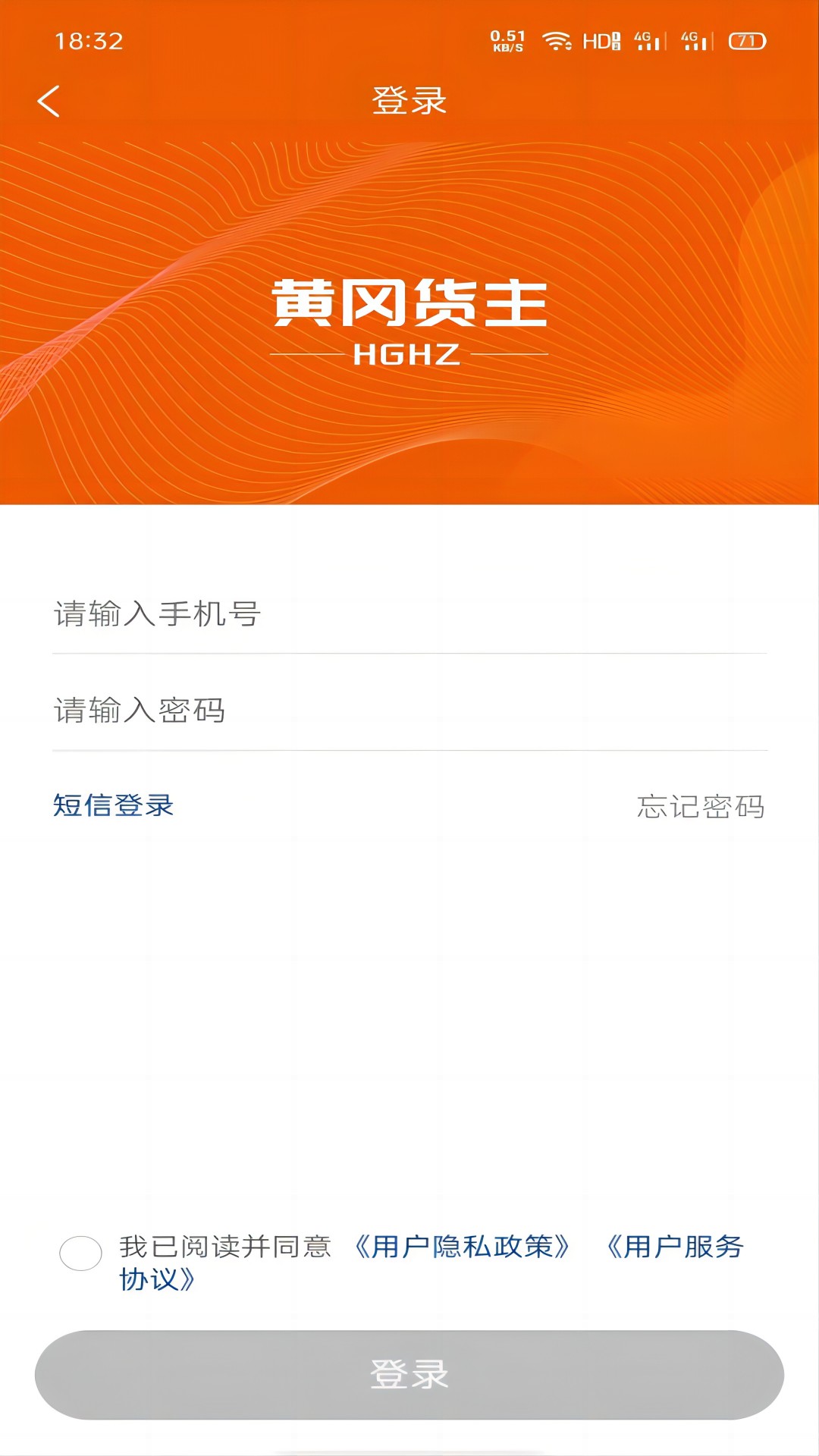
Task: Open forgot password (忘记密码)
Action: pos(701,806)
